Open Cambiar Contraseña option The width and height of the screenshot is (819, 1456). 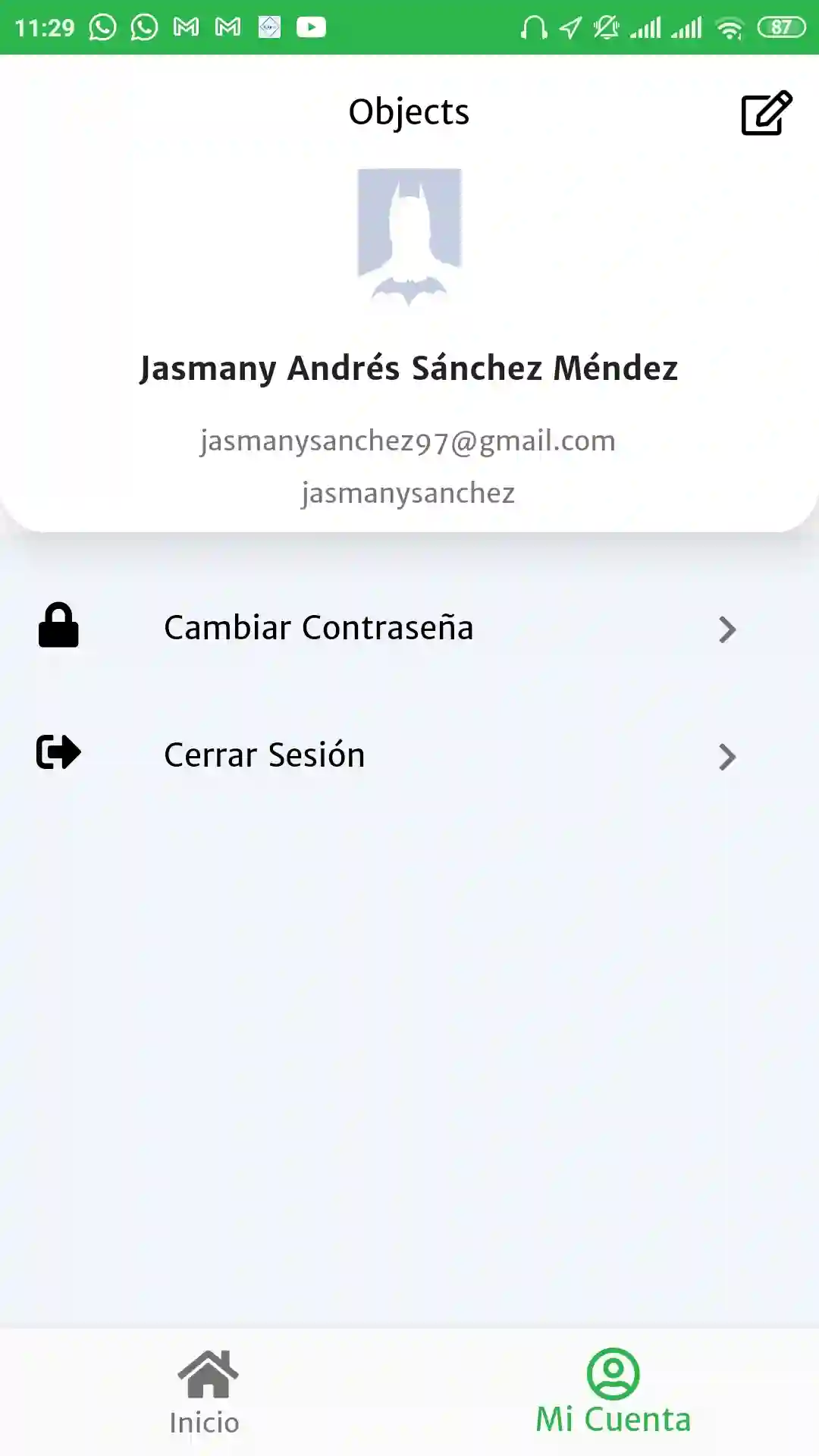click(318, 628)
